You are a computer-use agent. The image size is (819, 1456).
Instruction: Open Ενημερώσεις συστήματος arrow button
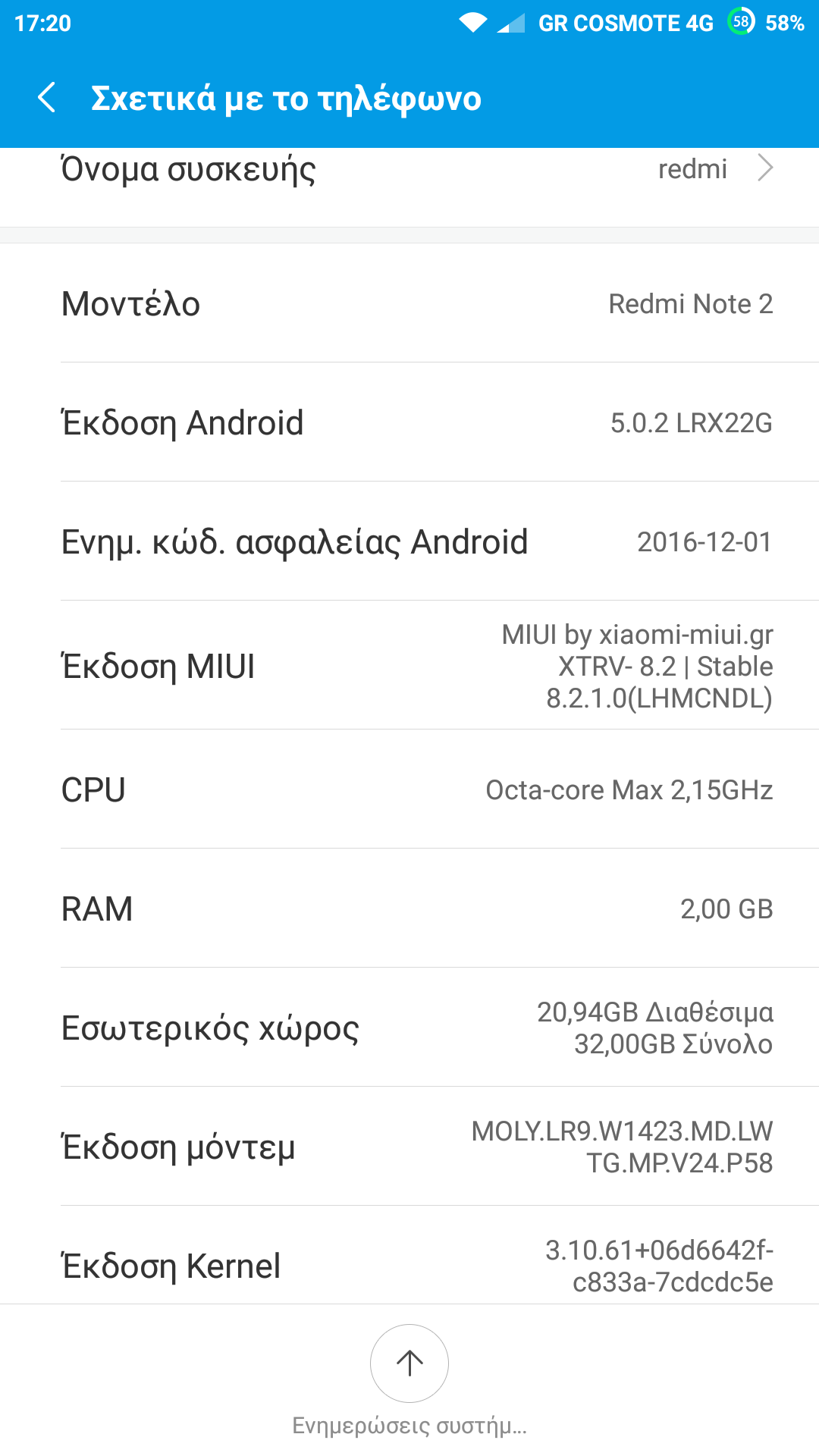tap(409, 1363)
